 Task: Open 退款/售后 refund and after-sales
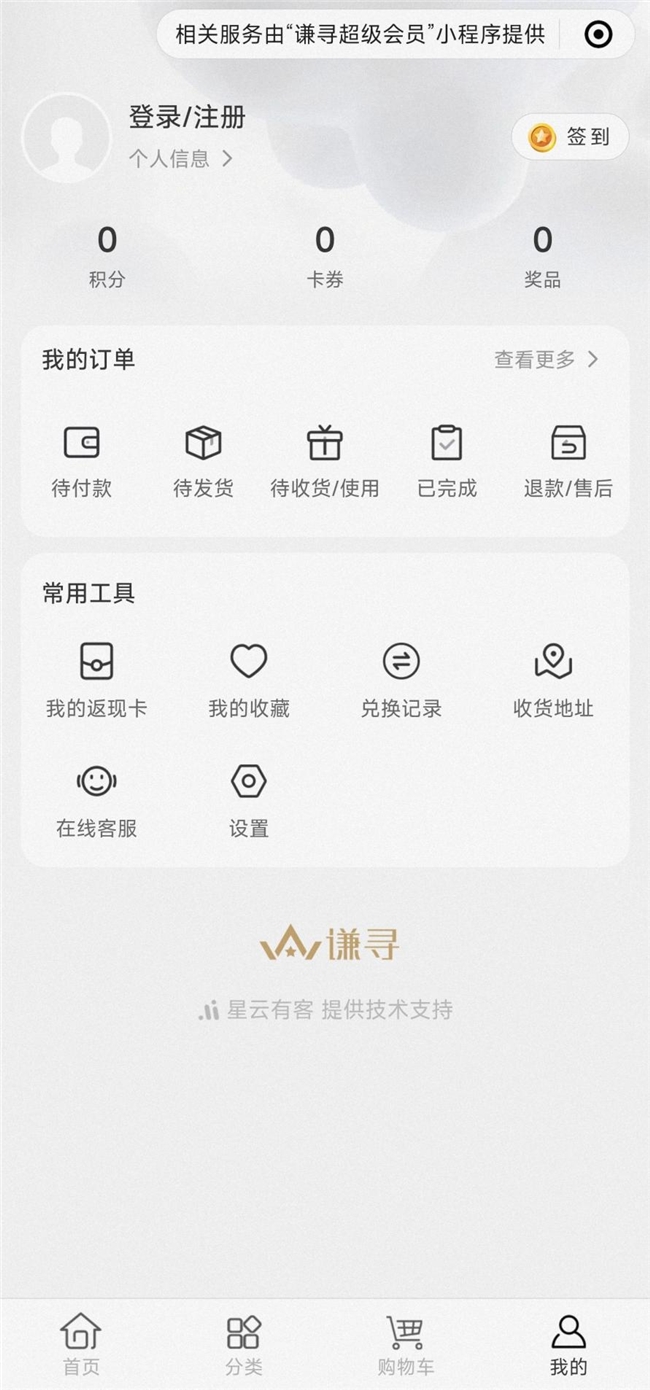click(x=568, y=461)
